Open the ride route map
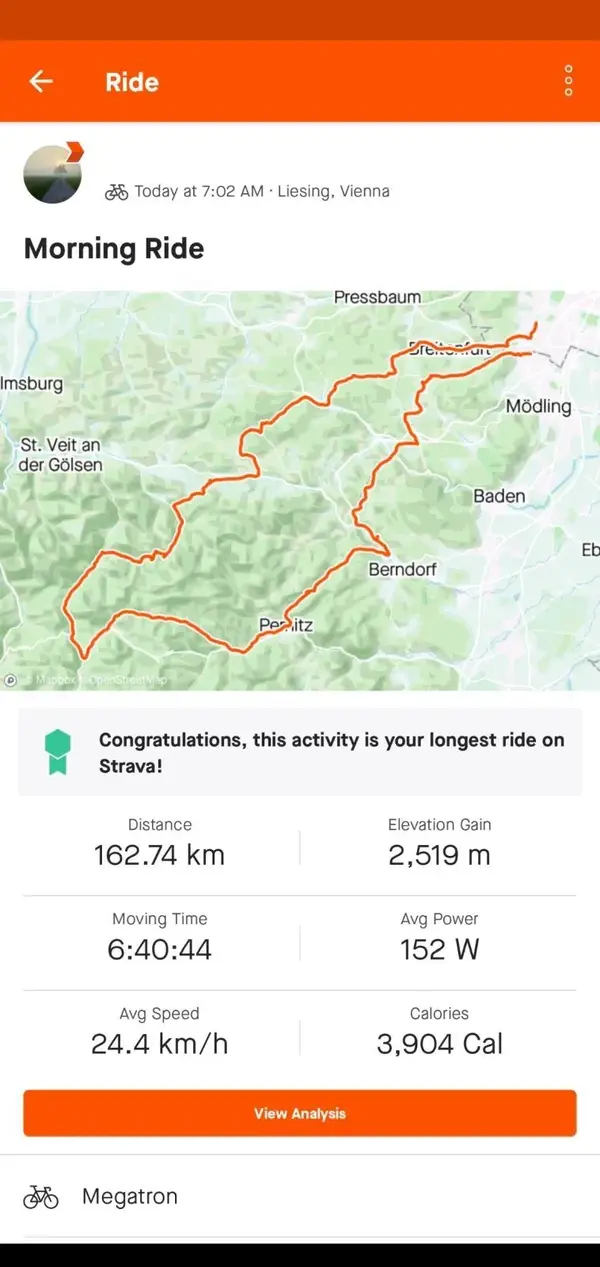Viewport: 600px width, 1267px height. (x=300, y=490)
